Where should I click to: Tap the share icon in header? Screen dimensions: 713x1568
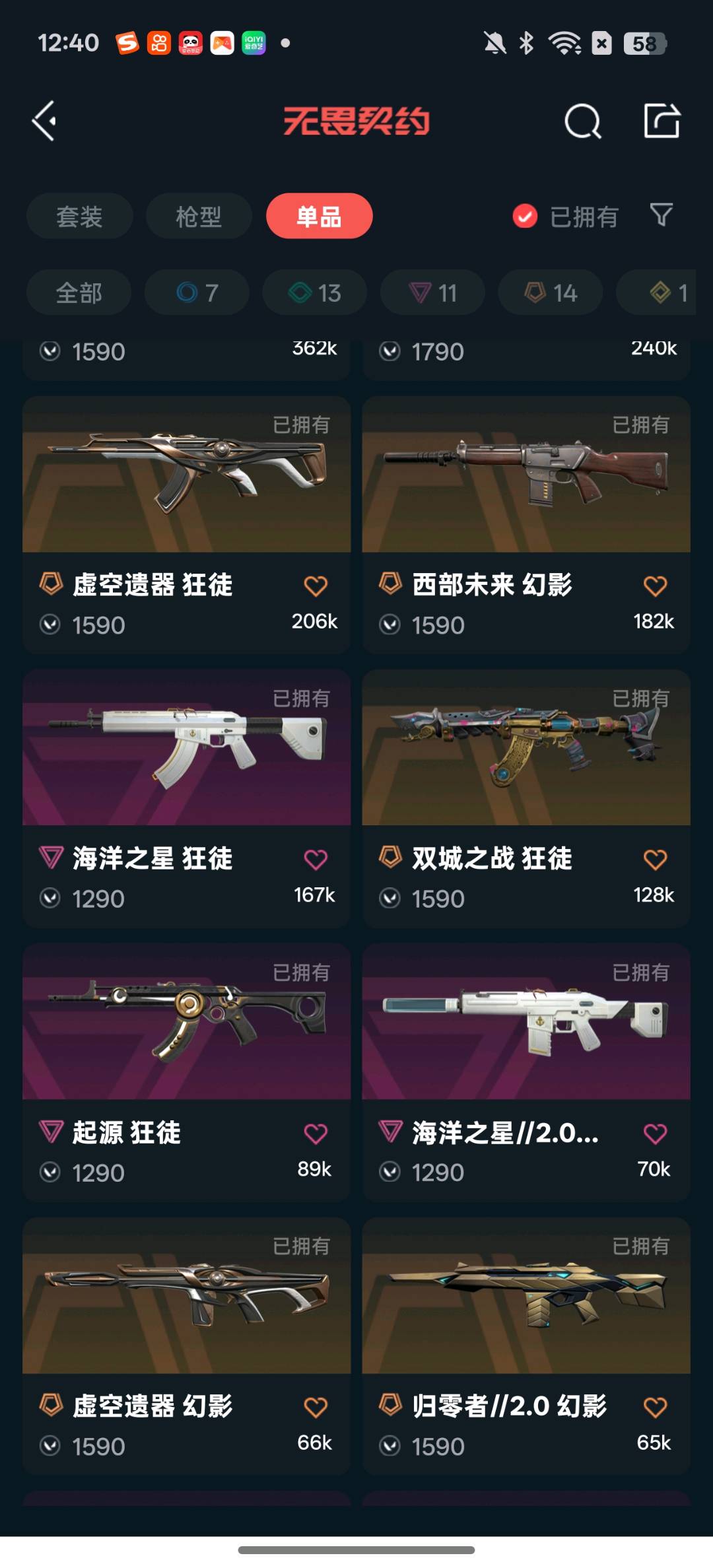(x=662, y=121)
